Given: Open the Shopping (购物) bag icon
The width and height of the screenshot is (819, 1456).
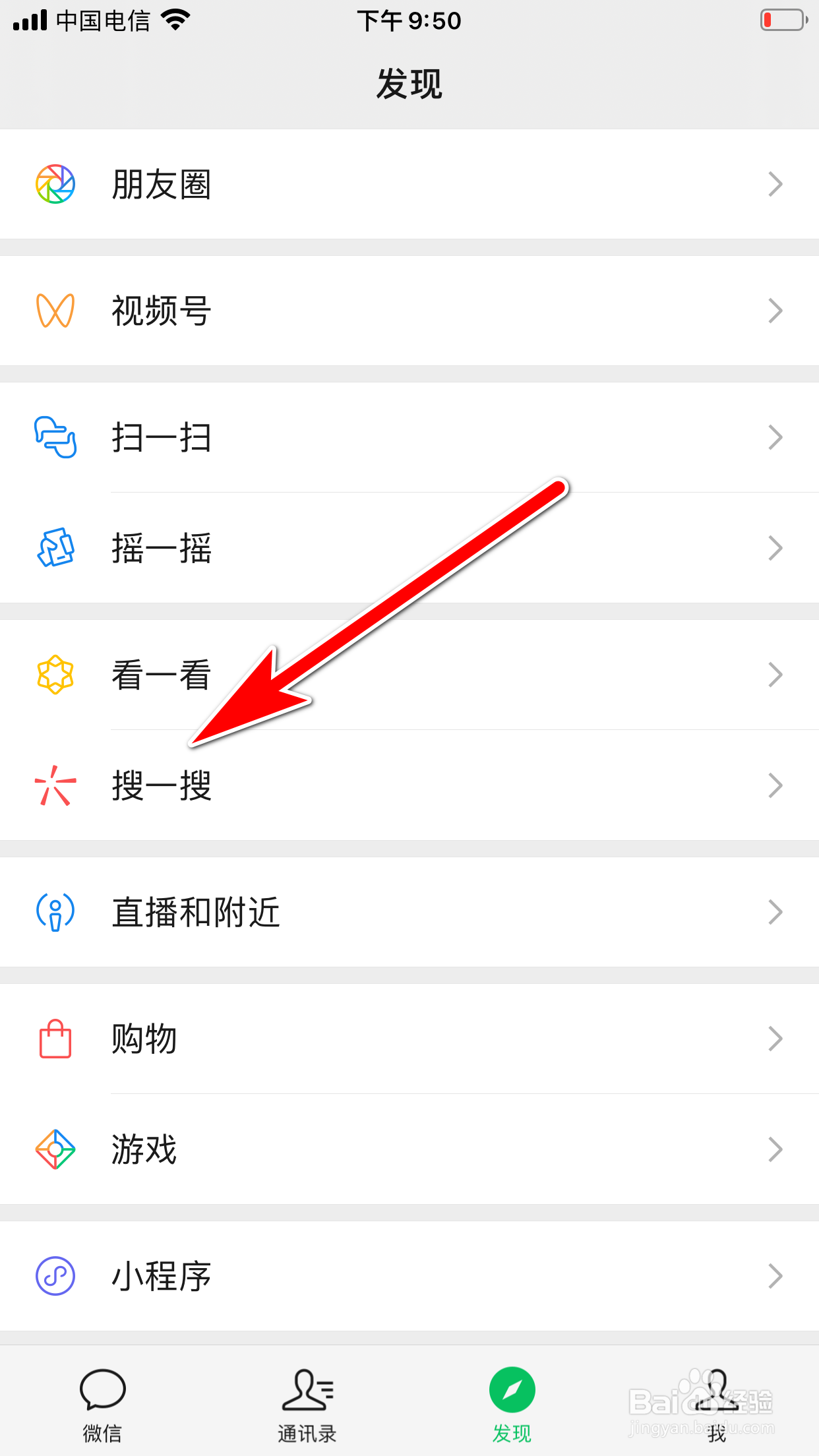Looking at the screenshot, I should 55,1039.
